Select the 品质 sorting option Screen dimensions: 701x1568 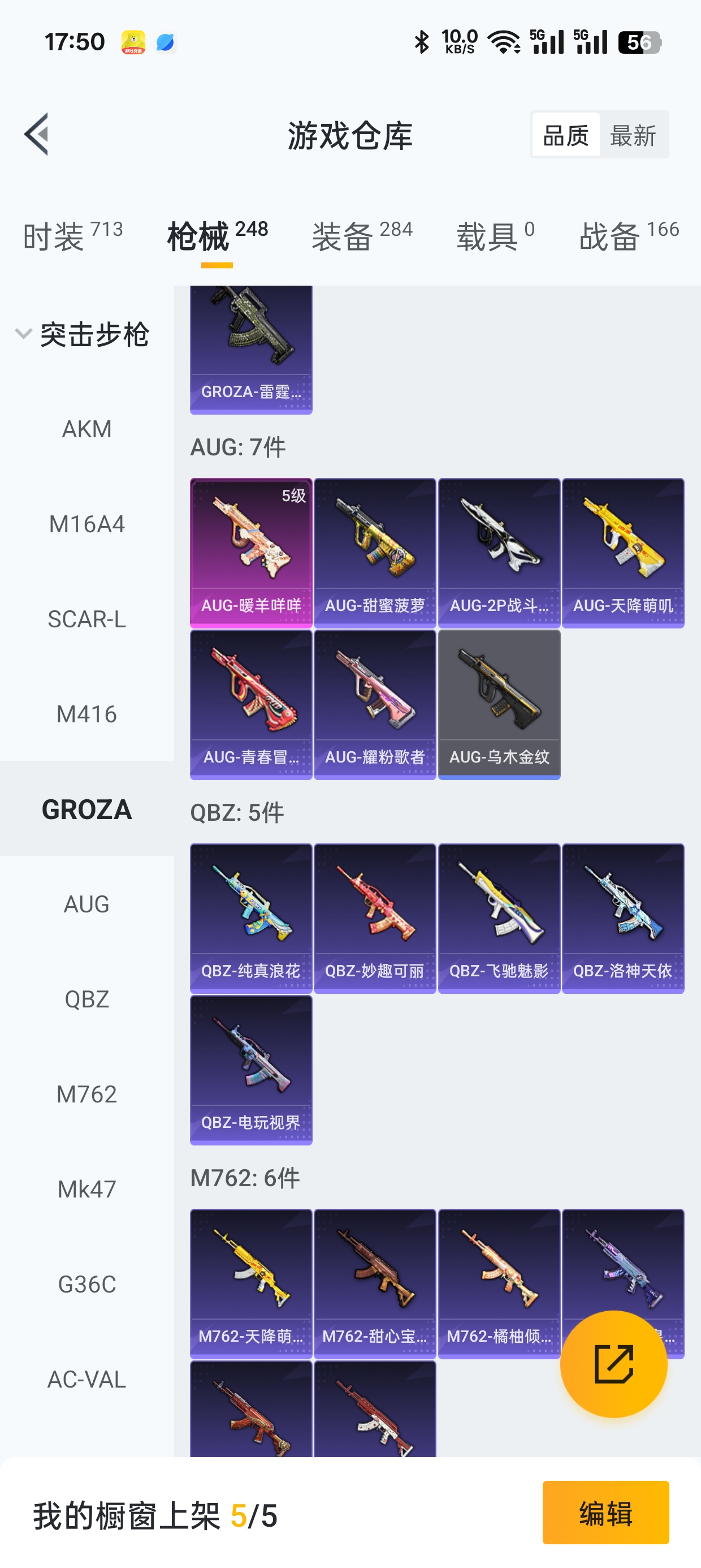pyautogui.click(x=565, y=135)
